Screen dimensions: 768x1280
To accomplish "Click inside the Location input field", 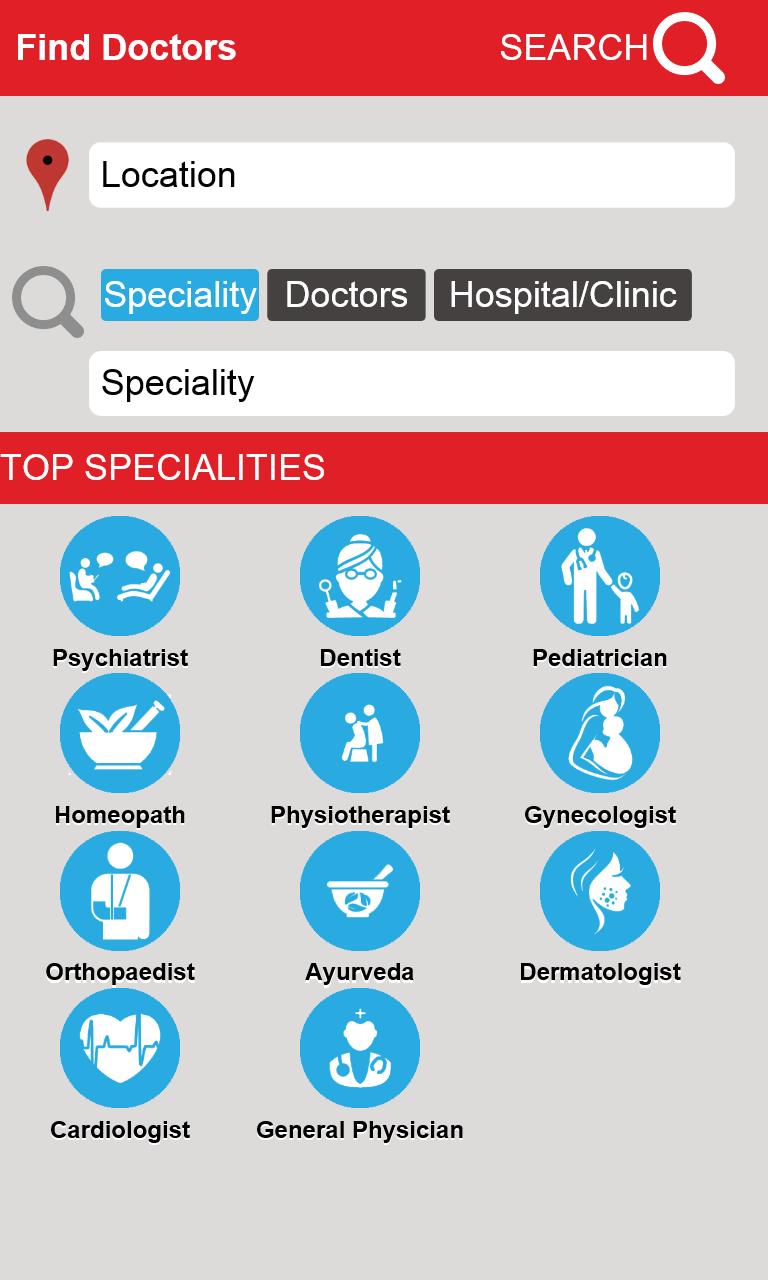I will pyautogui.click(x=410, y=174).
